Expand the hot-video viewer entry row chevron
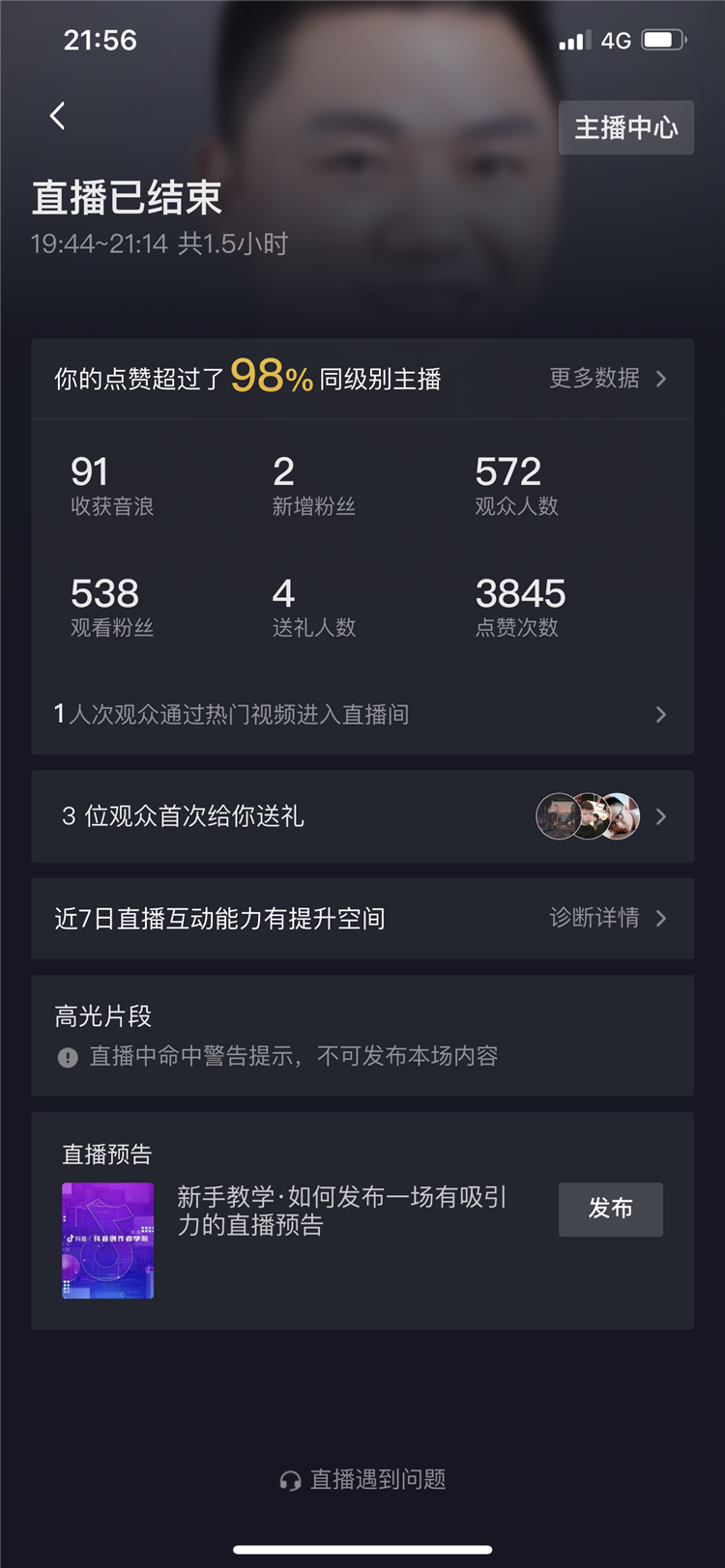This screenshot has height=1568, width=725. (x=660, y=715)
